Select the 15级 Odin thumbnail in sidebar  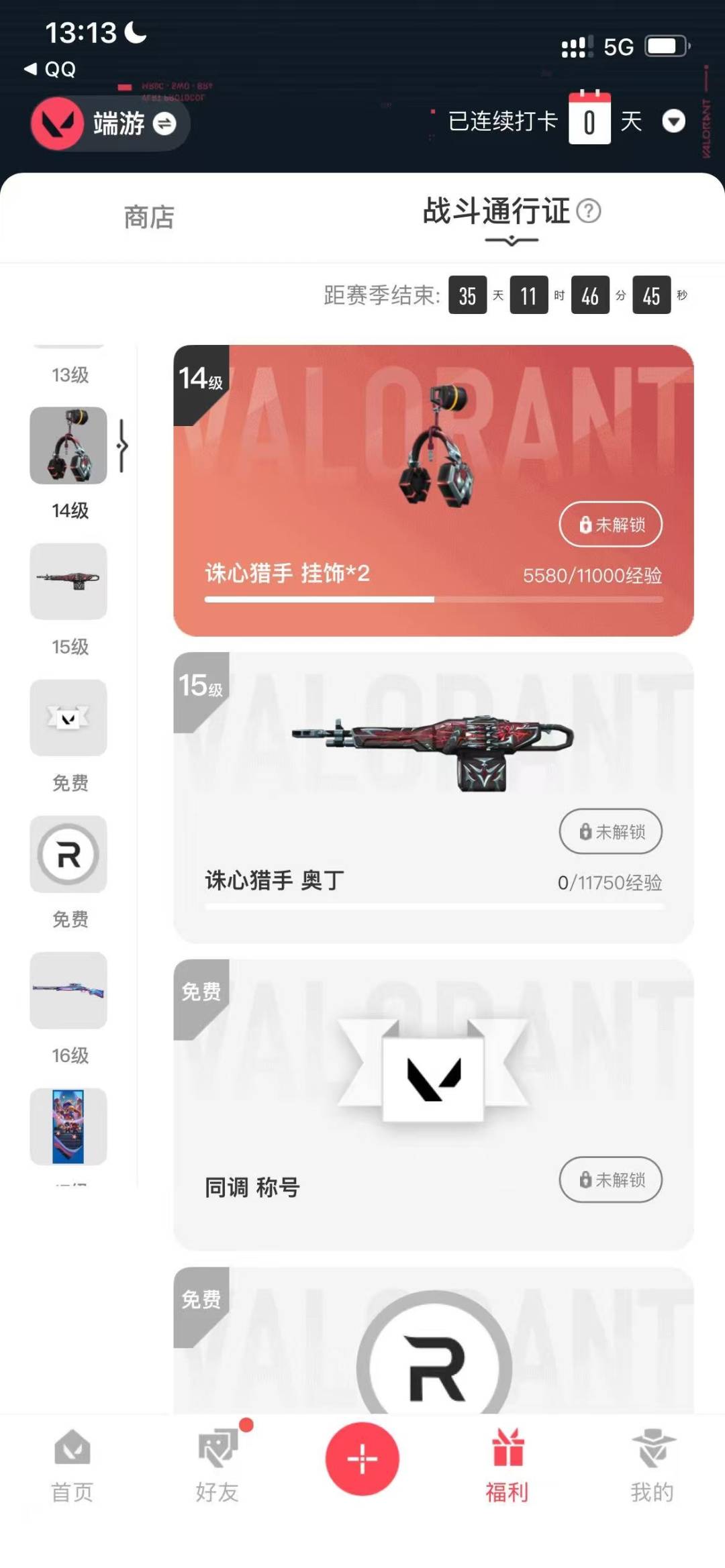68,581
